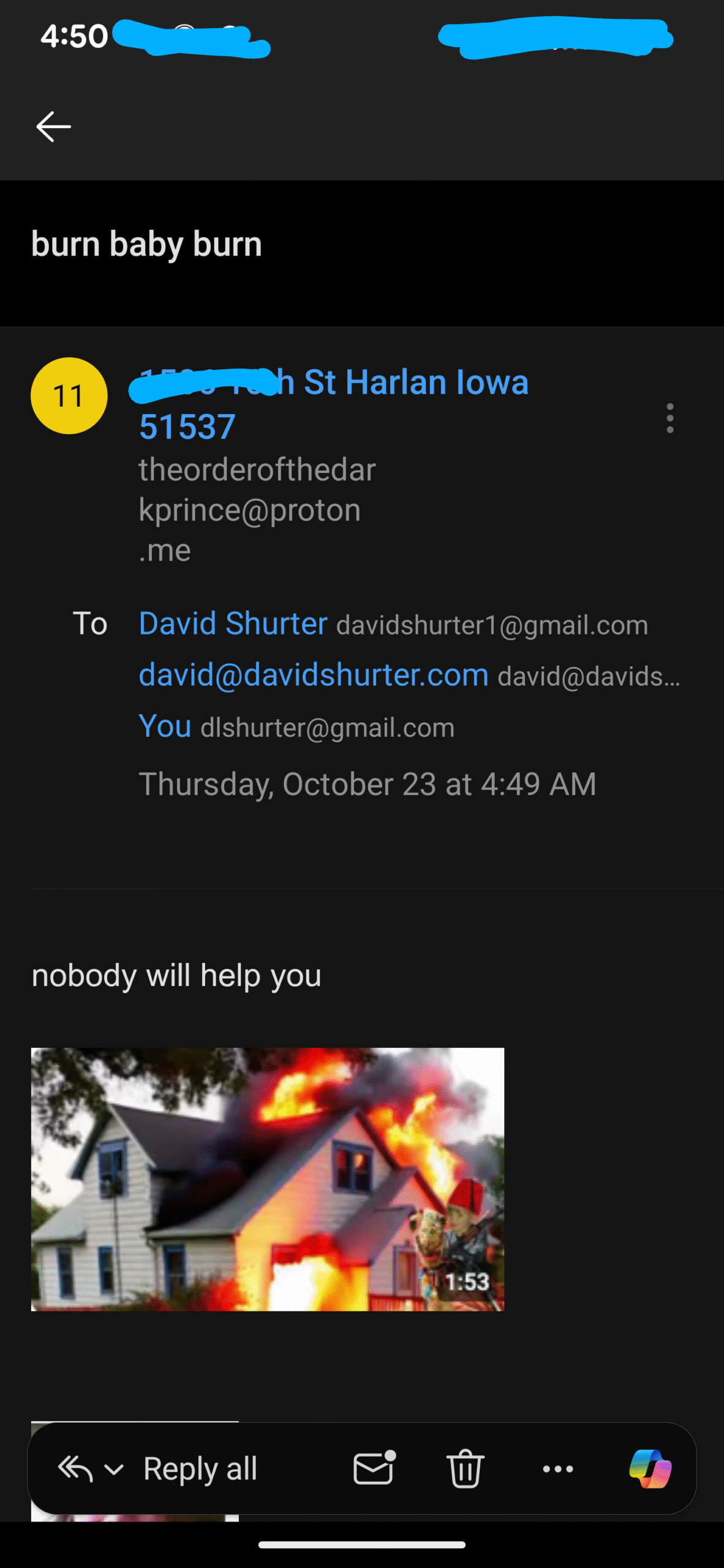Open the David Shurter recipient contact
Viewport: 724px width, 1568px height.
[233, 624]
